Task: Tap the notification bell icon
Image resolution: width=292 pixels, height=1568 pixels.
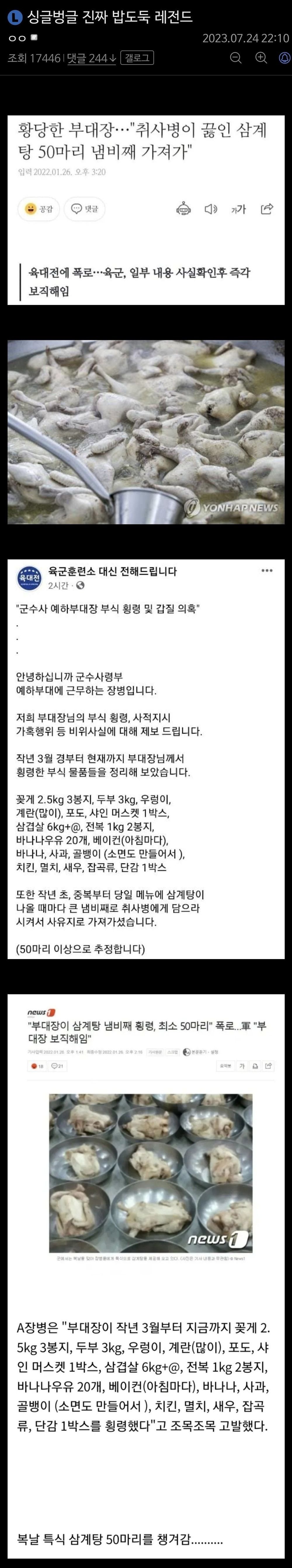Action: tap(284, 58)
